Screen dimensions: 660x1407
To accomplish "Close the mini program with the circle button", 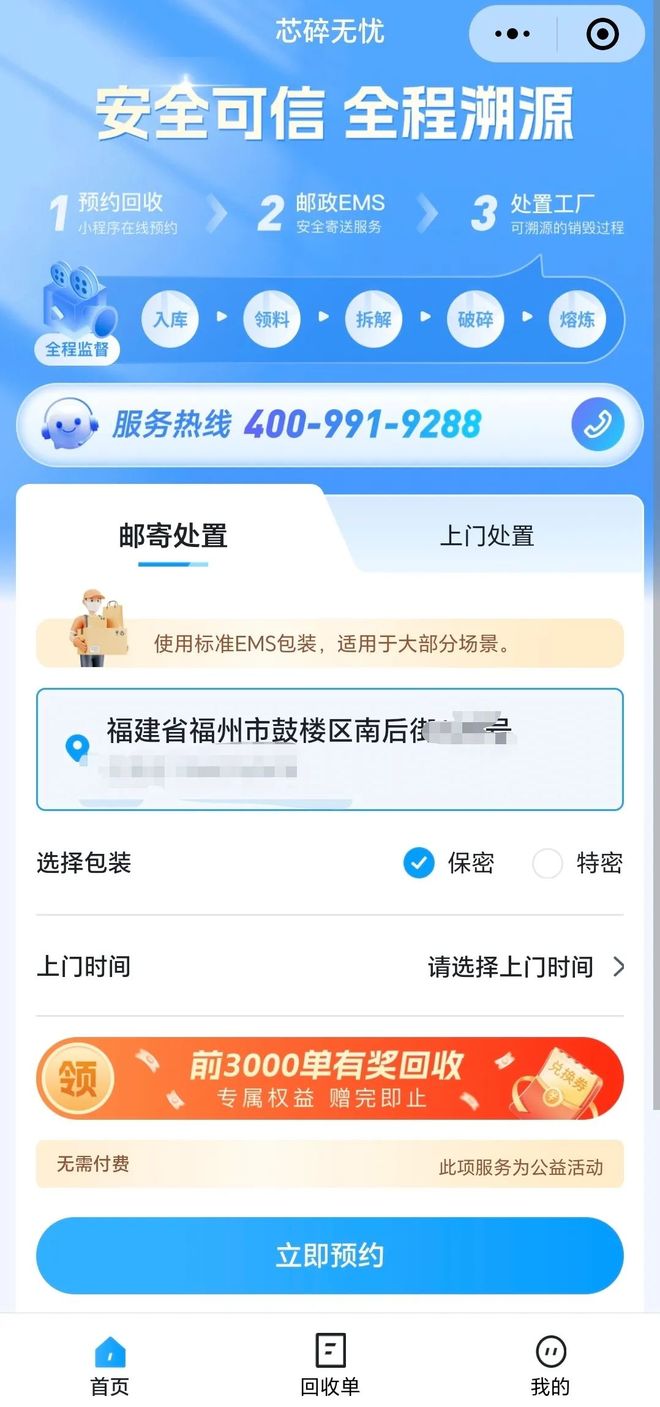I will point(602,34).
